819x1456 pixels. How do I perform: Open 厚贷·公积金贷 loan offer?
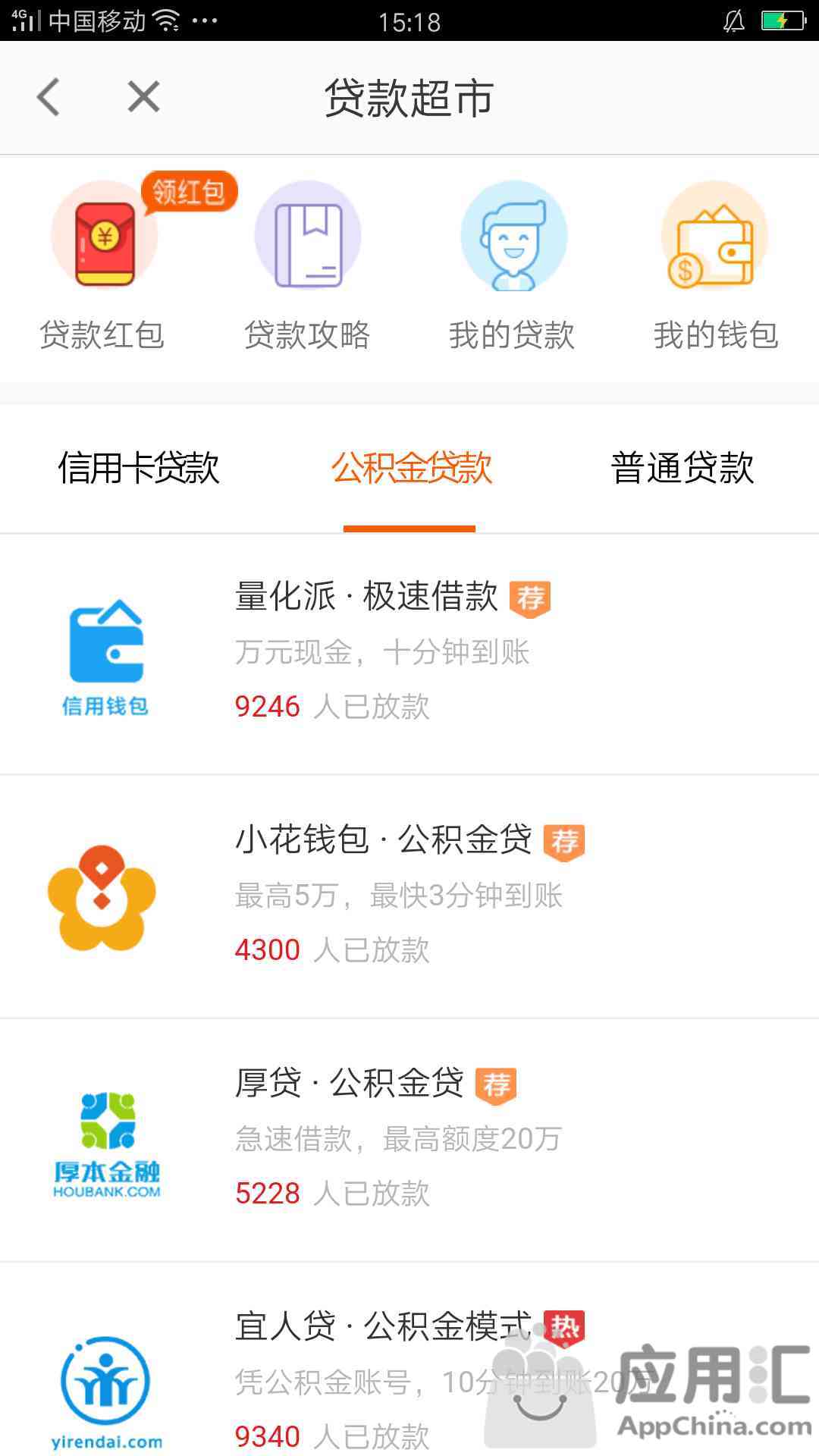[409, 1141]
